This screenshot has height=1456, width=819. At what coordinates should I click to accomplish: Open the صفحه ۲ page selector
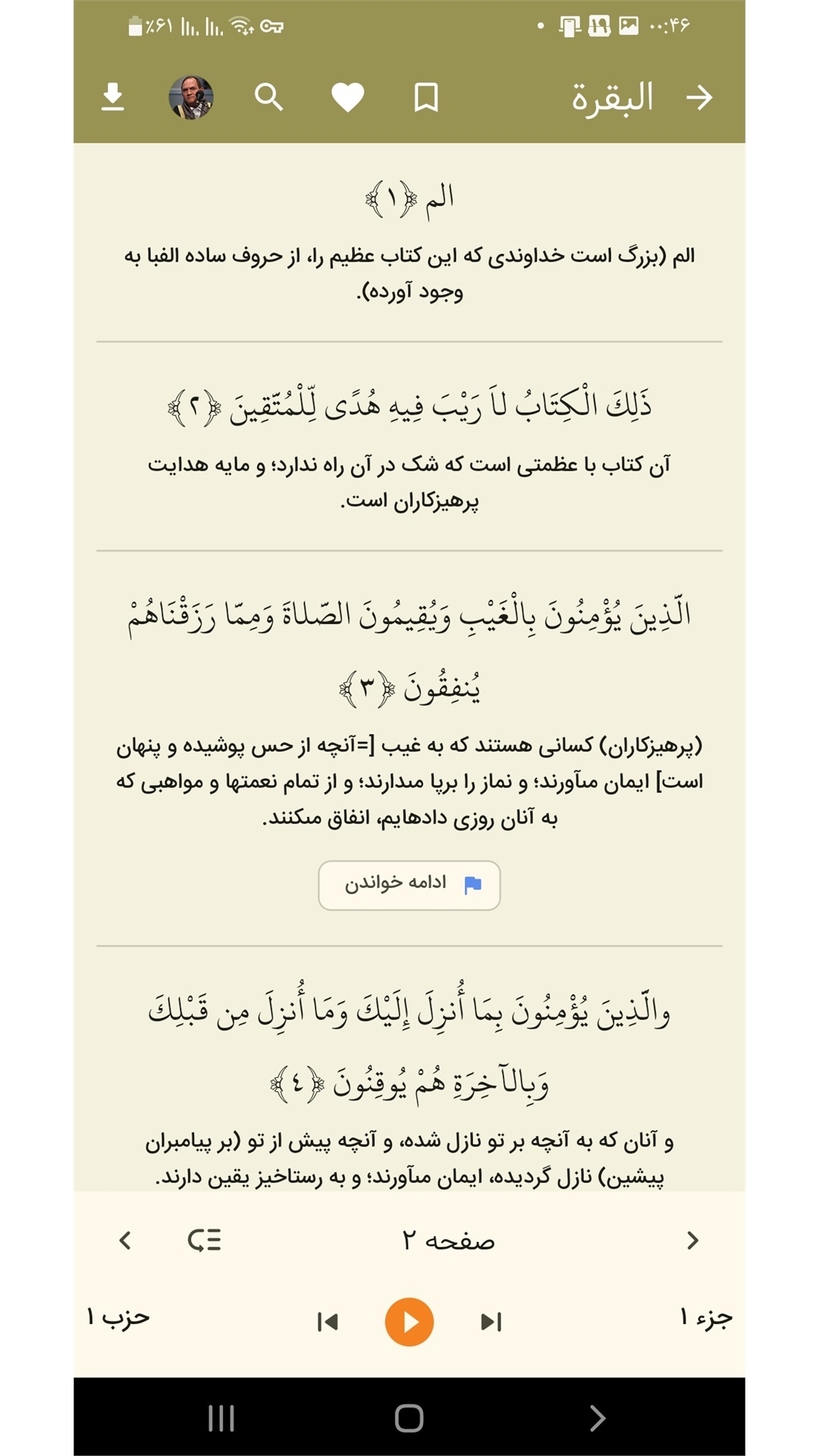click(x=448, y=1241)
